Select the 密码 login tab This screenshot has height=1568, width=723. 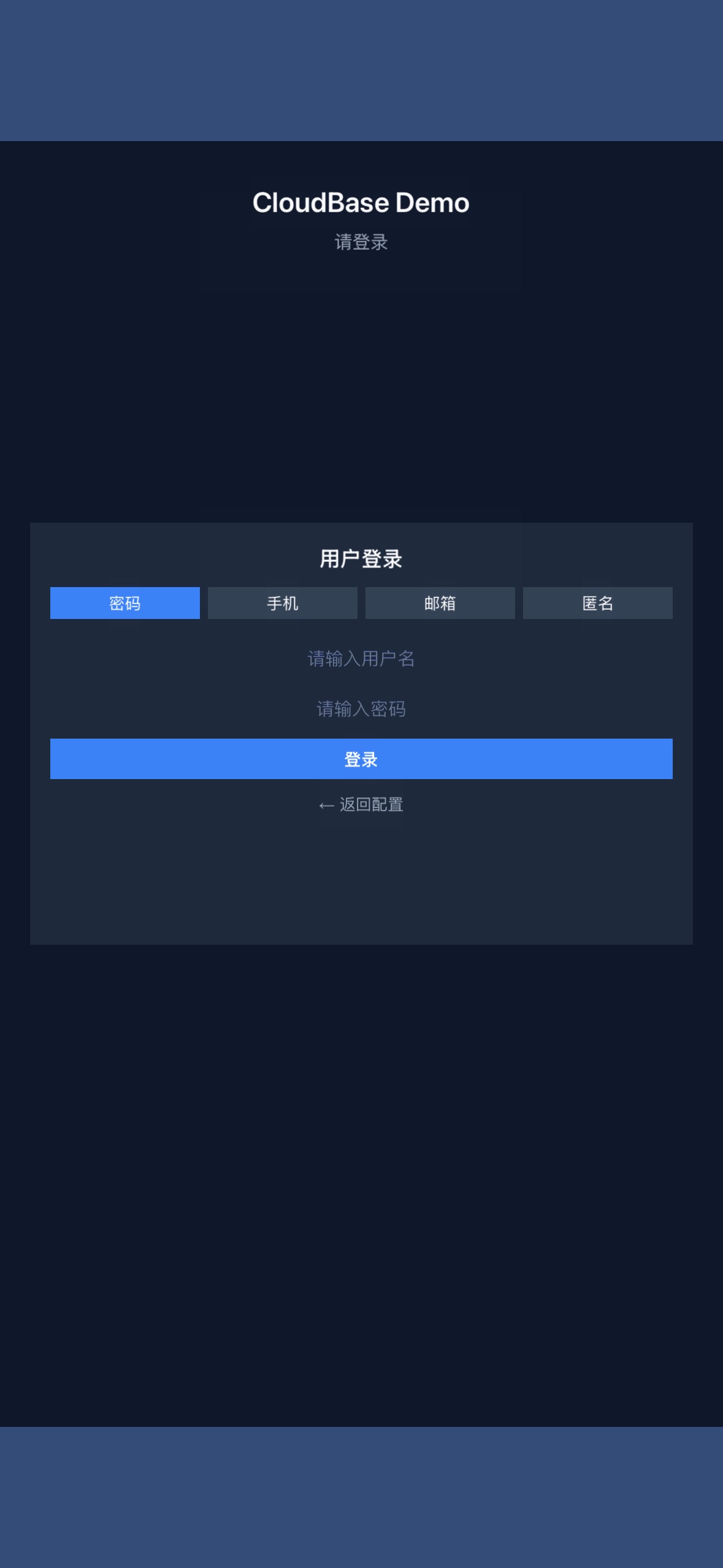124,603
